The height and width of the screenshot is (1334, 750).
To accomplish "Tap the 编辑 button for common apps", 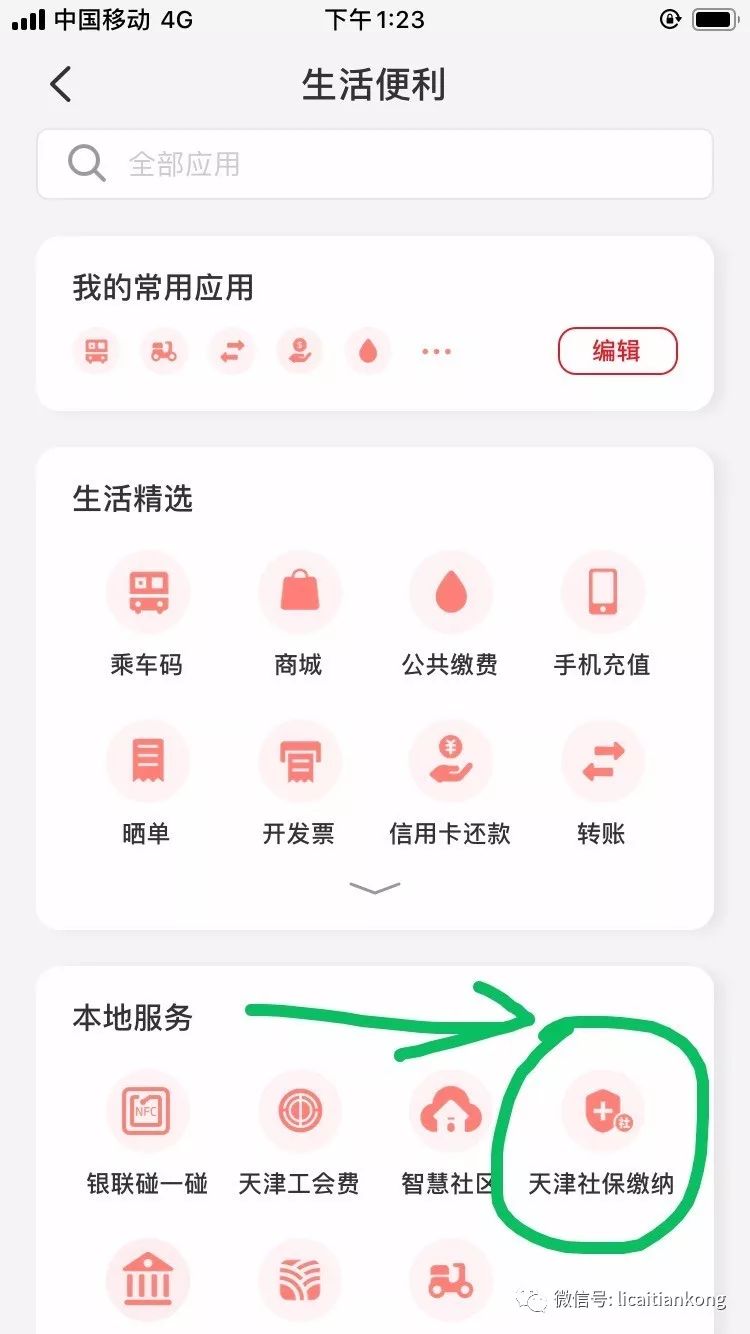I will (x=617, y=351).
